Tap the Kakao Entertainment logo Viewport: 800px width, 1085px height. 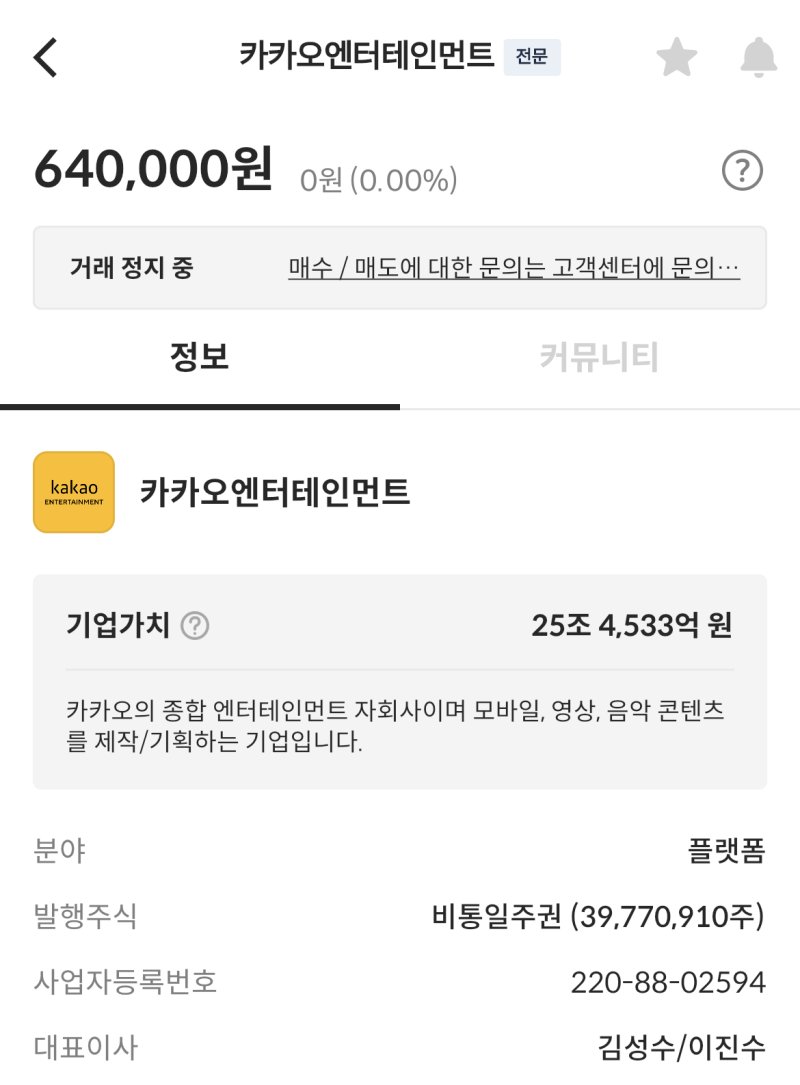(73, 493)
